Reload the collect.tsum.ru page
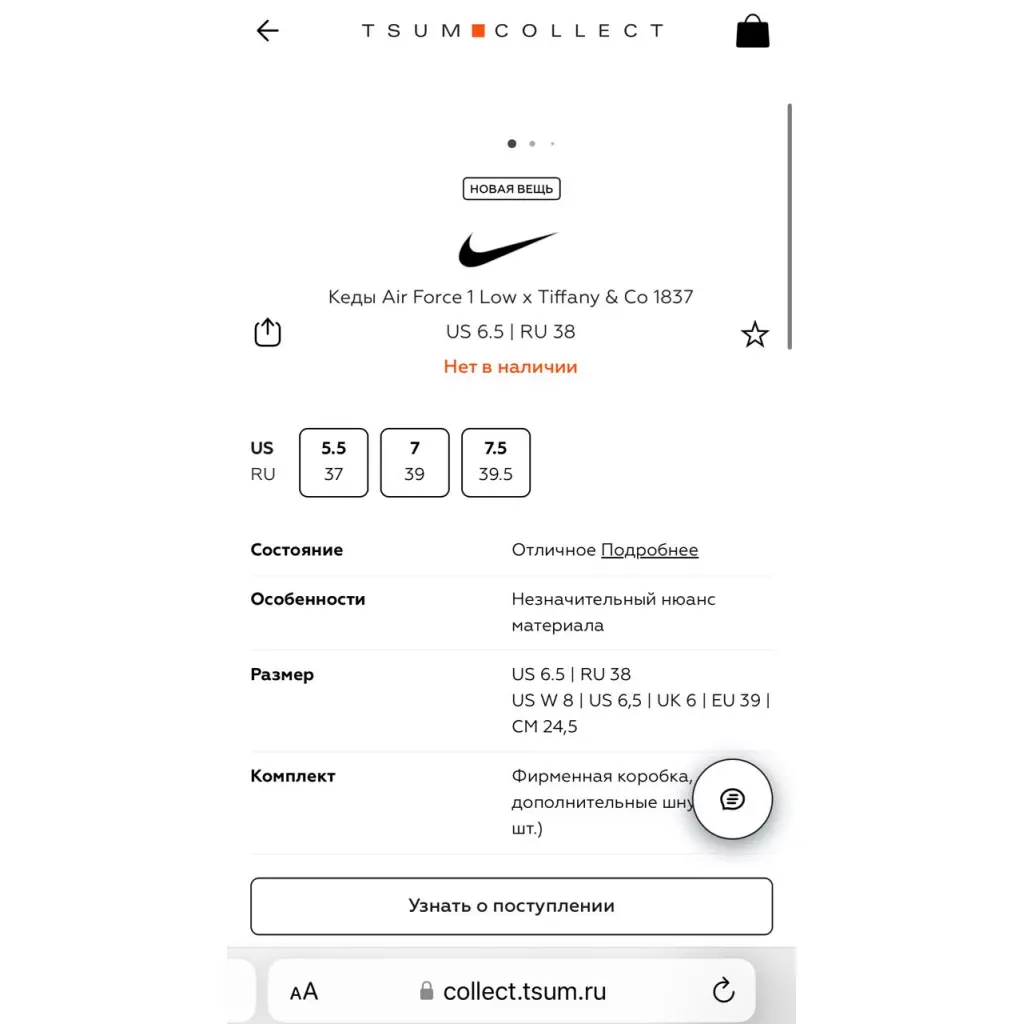Screen dimensions: 1024x1024 pyautogui.click(x=723, y=991)
